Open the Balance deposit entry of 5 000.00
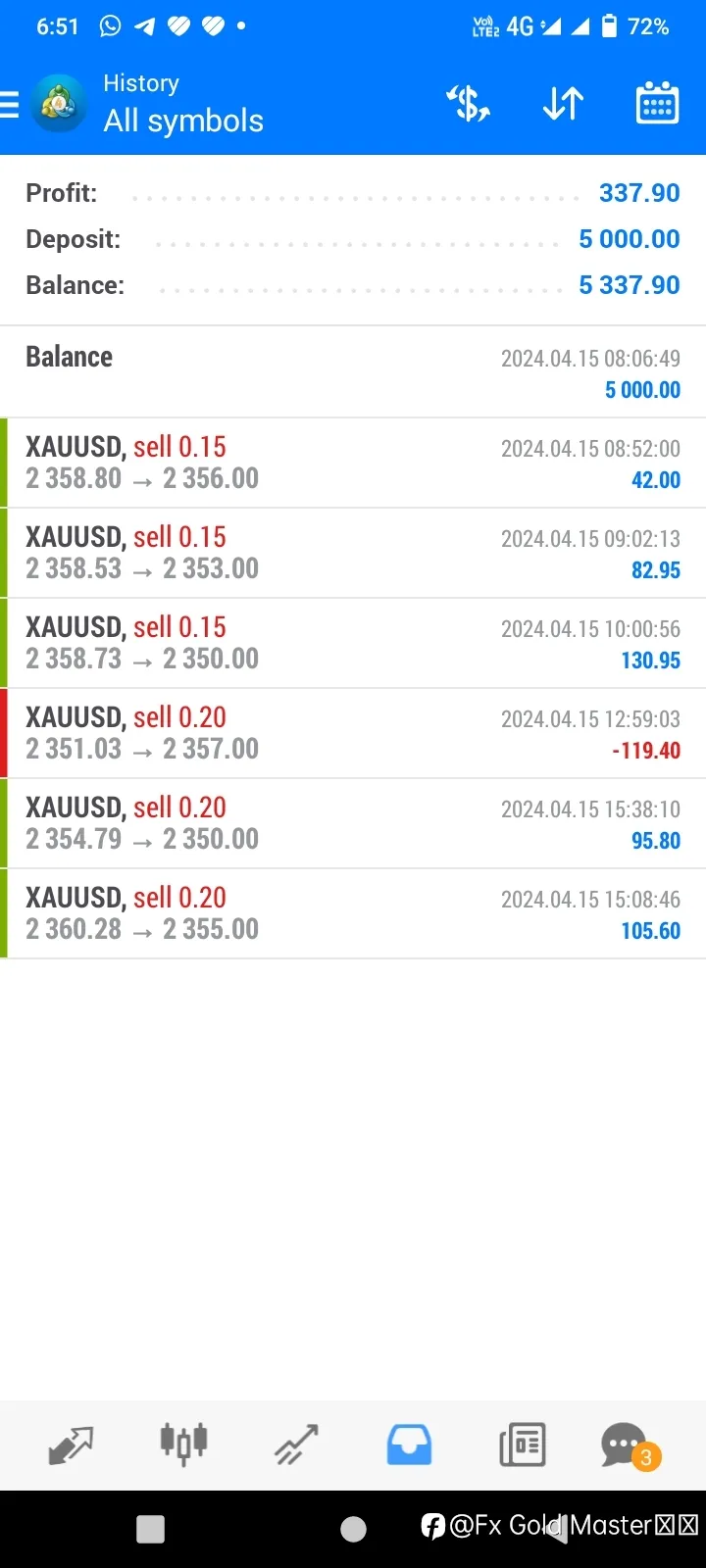The height and width of the screenshot is (1568, 706). 353,372
